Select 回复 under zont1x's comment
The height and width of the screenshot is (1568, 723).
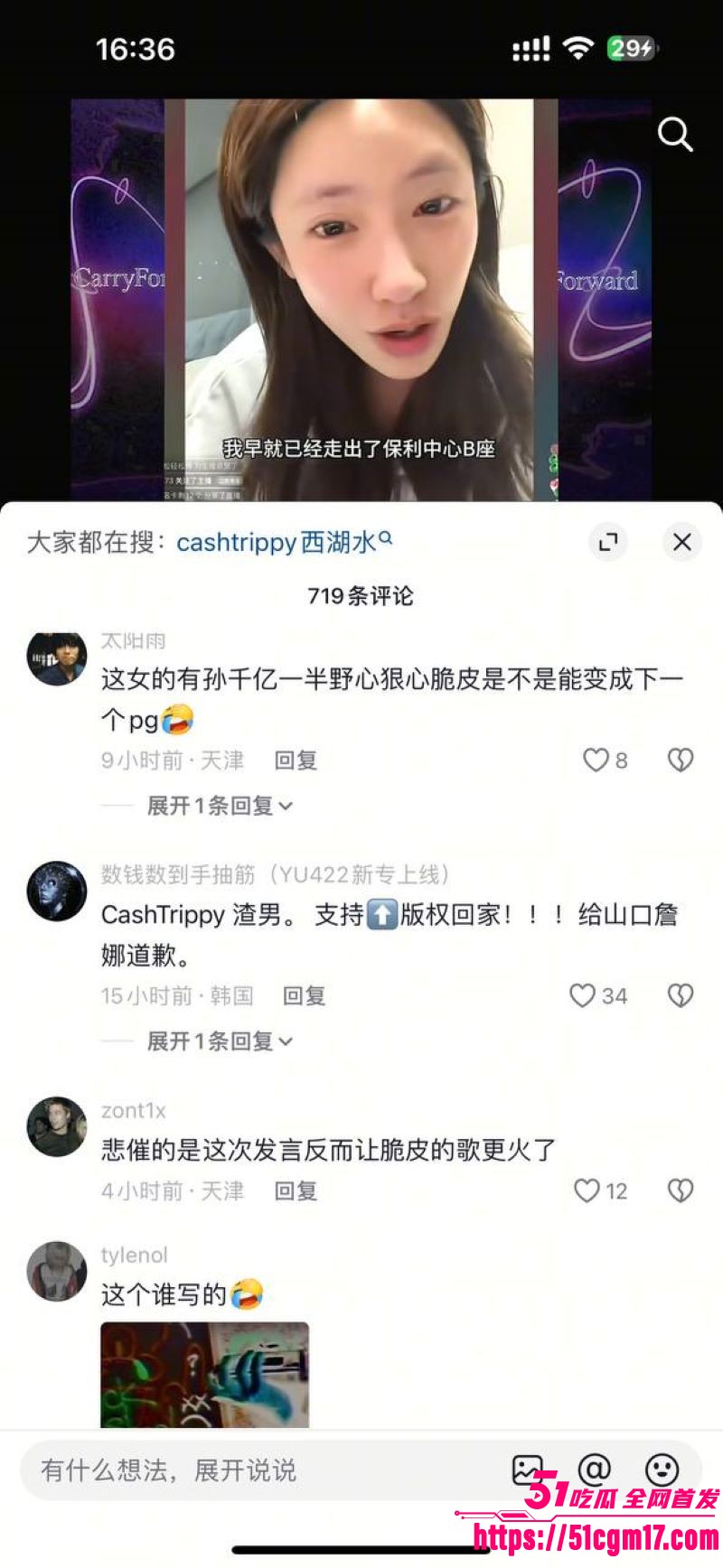tap(298, 1192)
